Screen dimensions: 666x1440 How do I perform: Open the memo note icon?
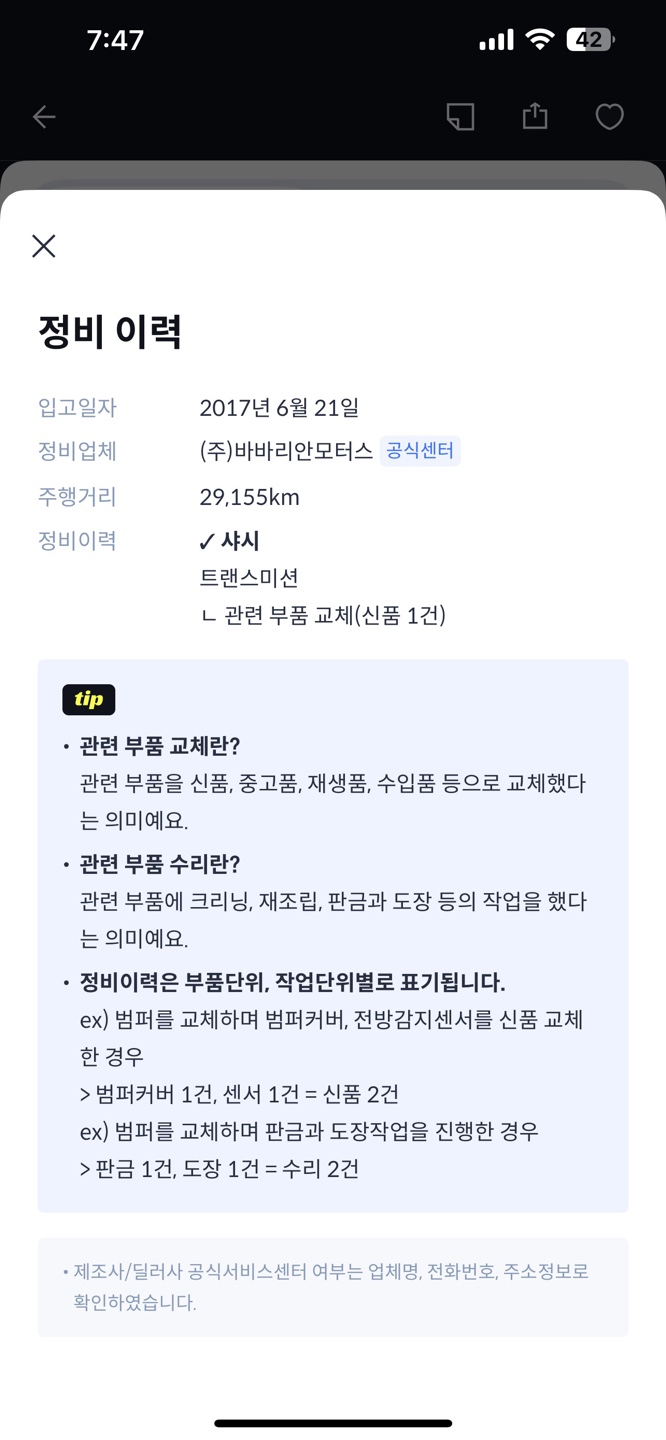click(x=460, y=117)
